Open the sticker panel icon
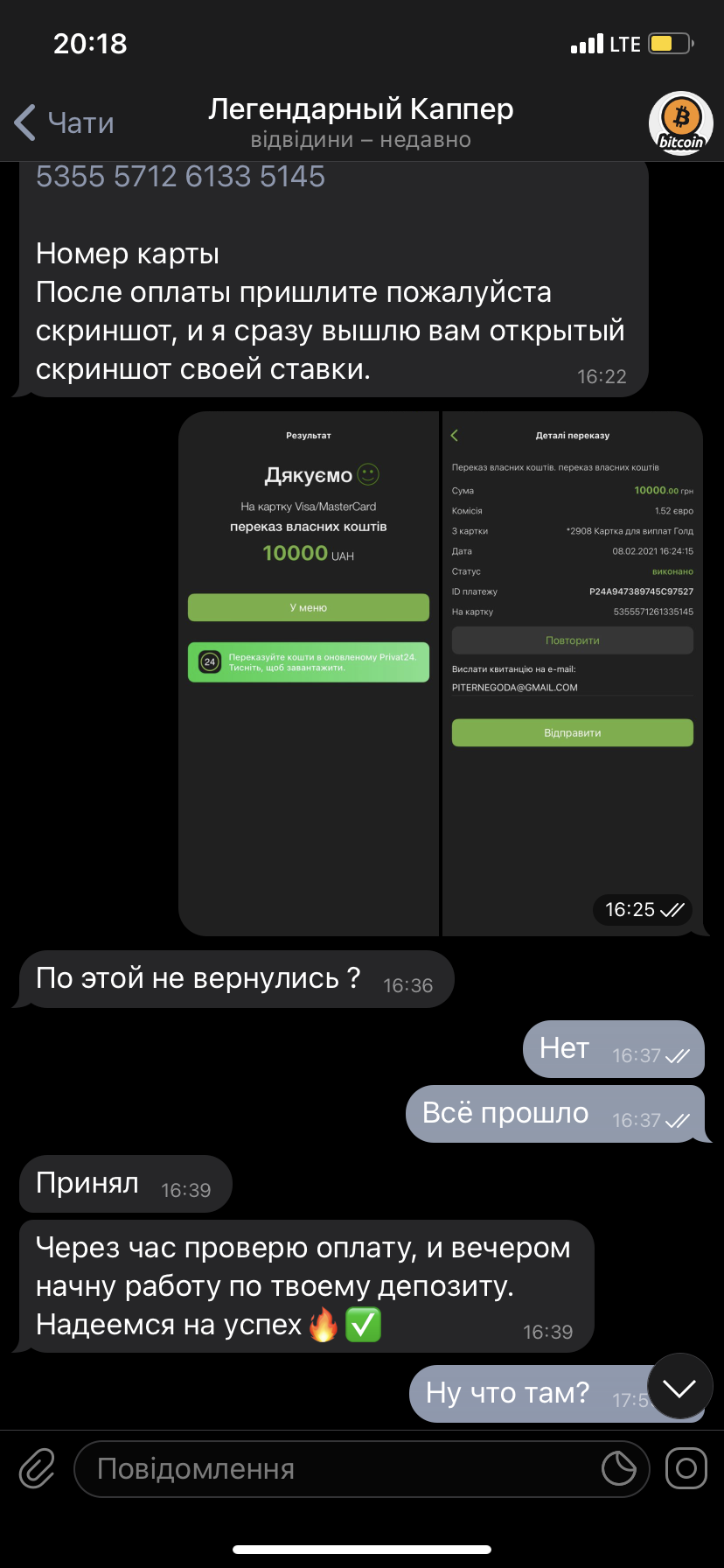Viewport: 724px width, 1568px height. [x=619, y=1469]
